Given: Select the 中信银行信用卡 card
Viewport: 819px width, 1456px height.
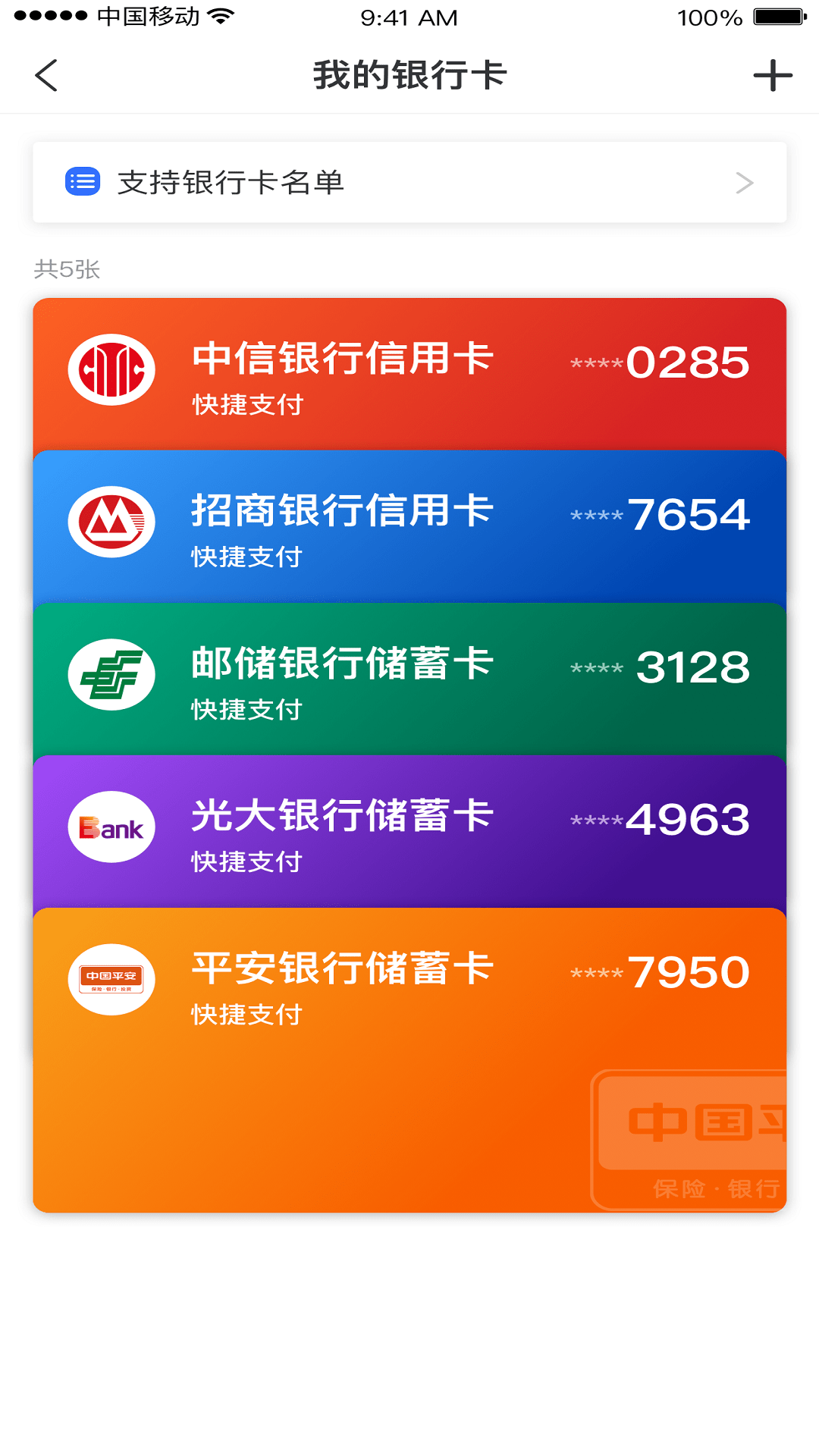Looking at the screenshot, I should 409,372.
